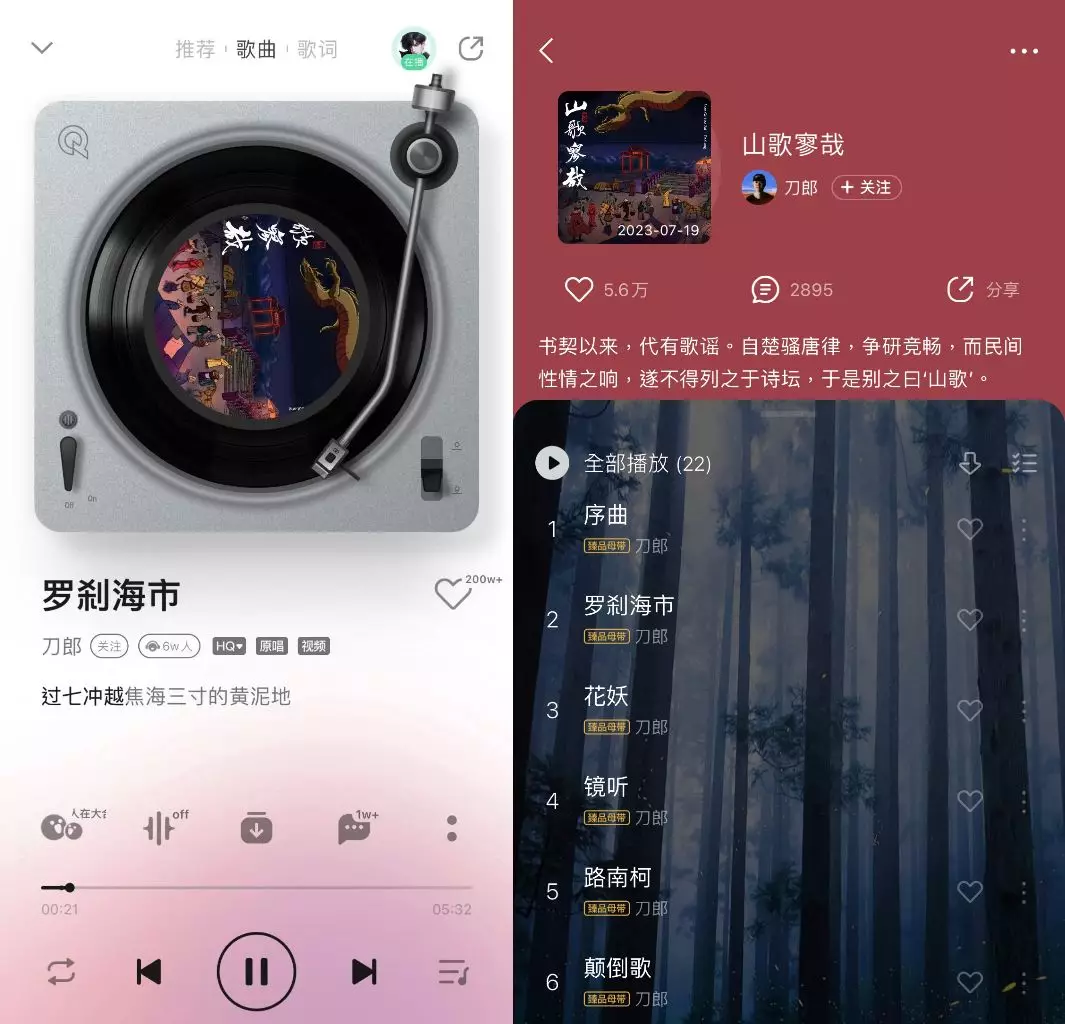Play the track 花妖
Screen dimensions: 1065x1024
pos(606,696)
